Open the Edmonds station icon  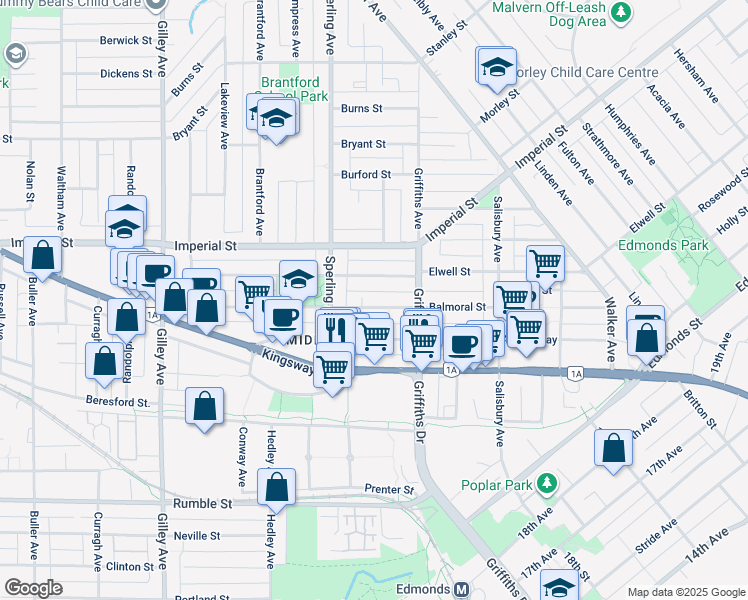click(x=461, y=588)
